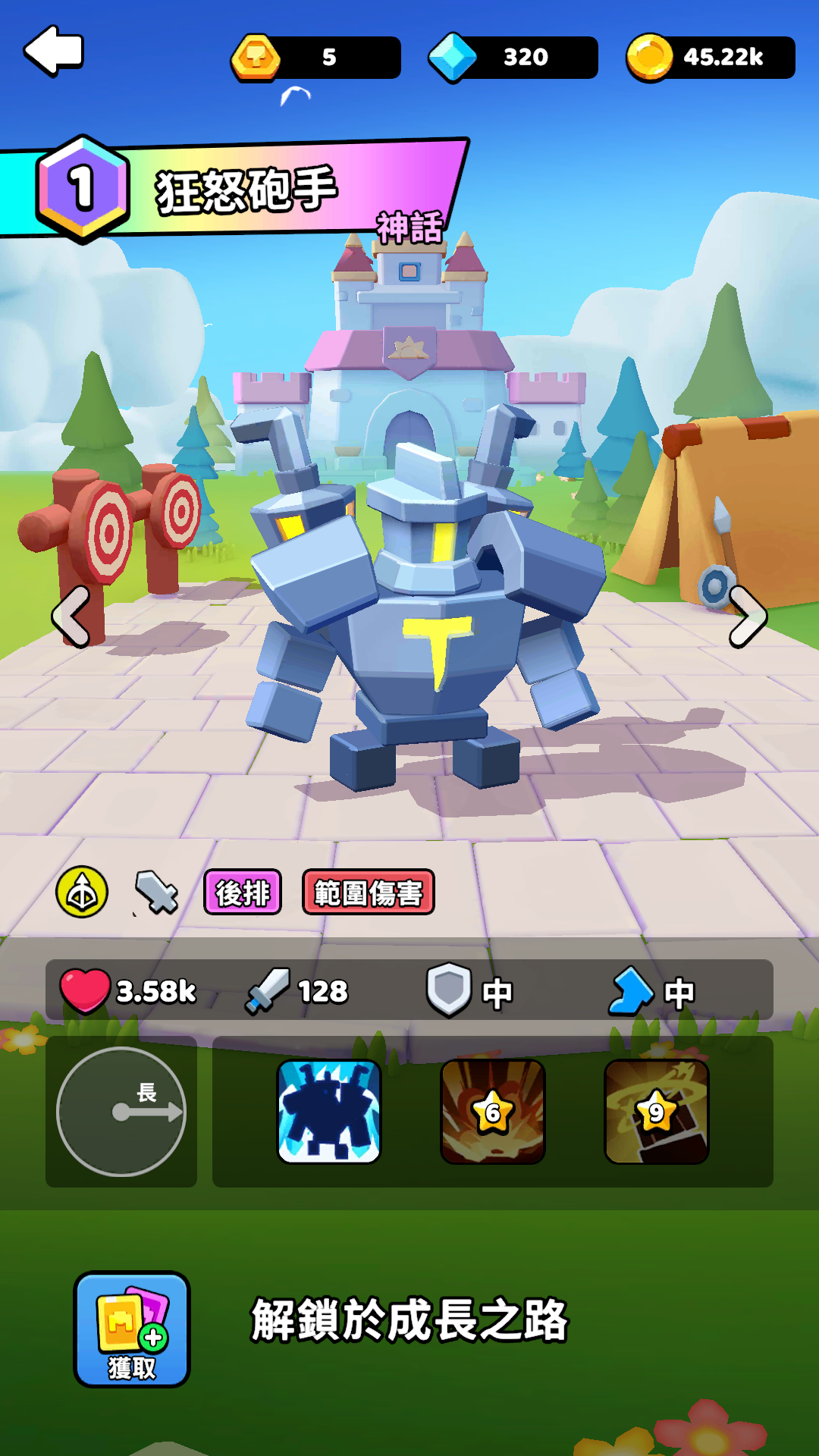Tap the 獲取 cards button

point(132,1330)
